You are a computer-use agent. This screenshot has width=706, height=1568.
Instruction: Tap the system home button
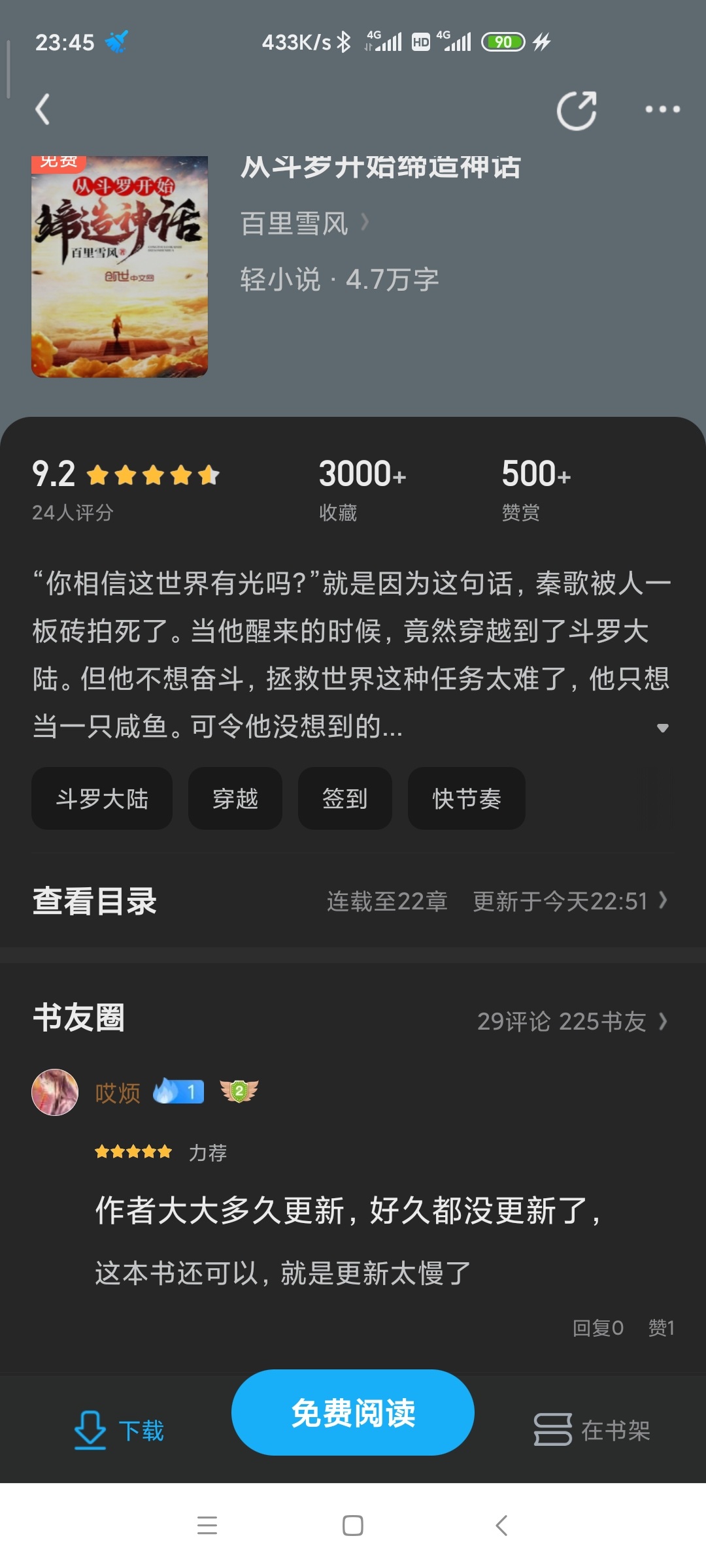353,1526
